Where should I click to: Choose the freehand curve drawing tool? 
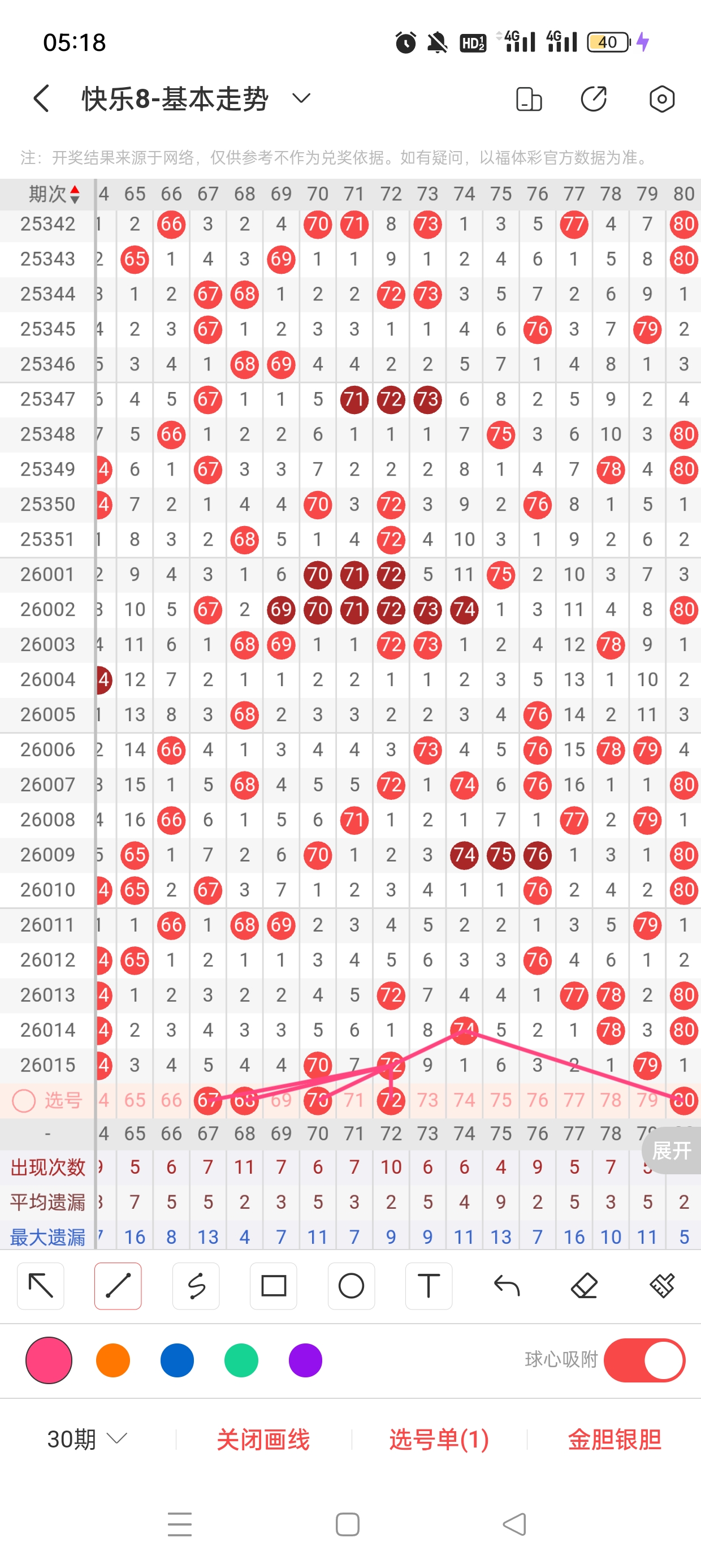pyautogui.click(x=196, y=1286)
